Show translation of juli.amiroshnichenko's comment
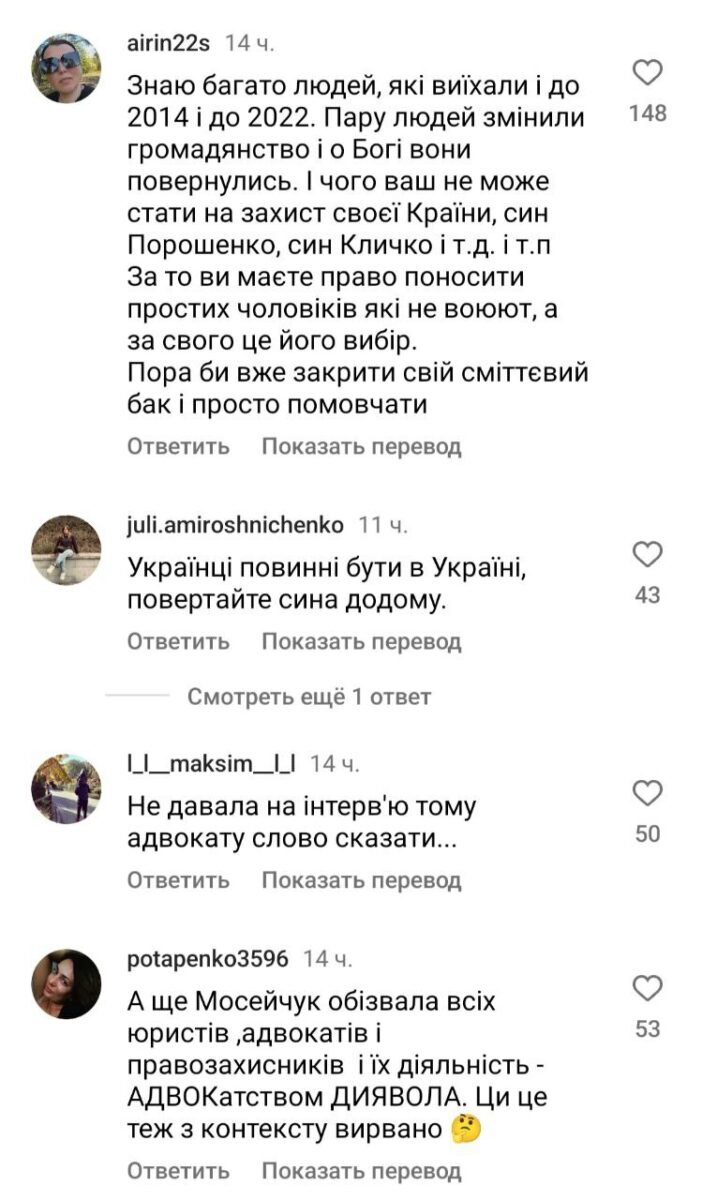Screen dimensions: 702x1200 [x=361, y=641]
